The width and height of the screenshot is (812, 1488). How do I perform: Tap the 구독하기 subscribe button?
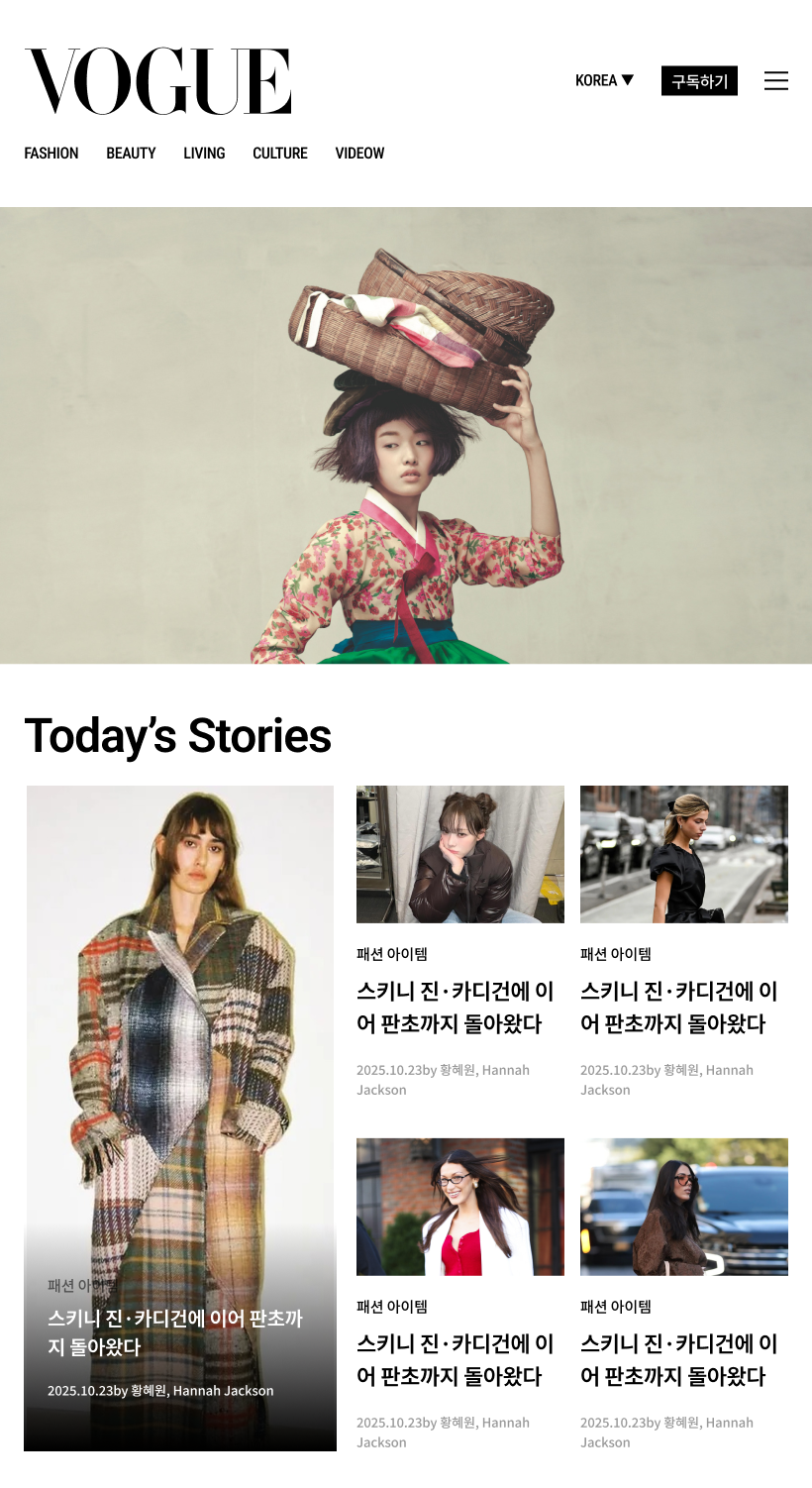(x=699, y=81)
